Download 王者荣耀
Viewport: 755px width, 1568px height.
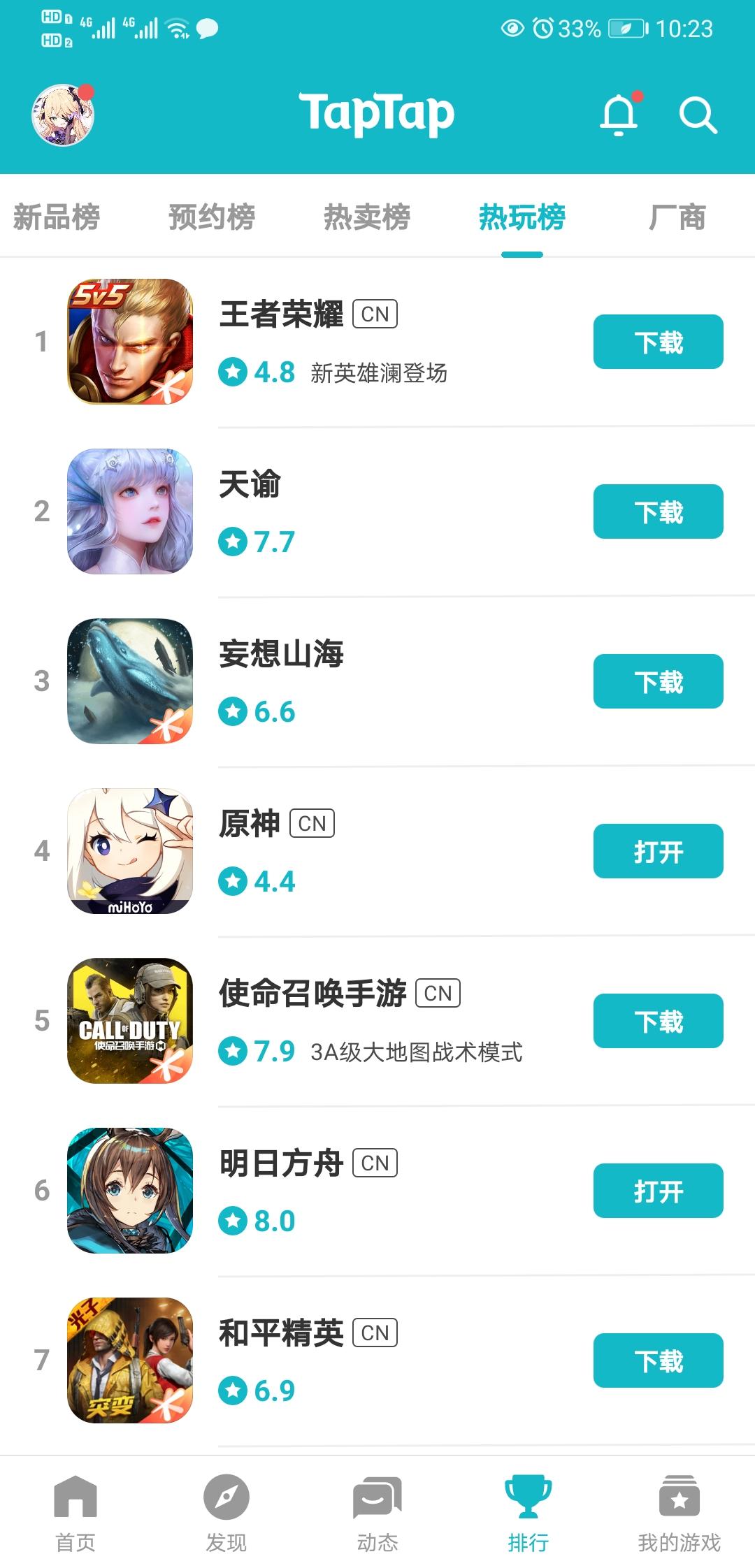(659, 342)
